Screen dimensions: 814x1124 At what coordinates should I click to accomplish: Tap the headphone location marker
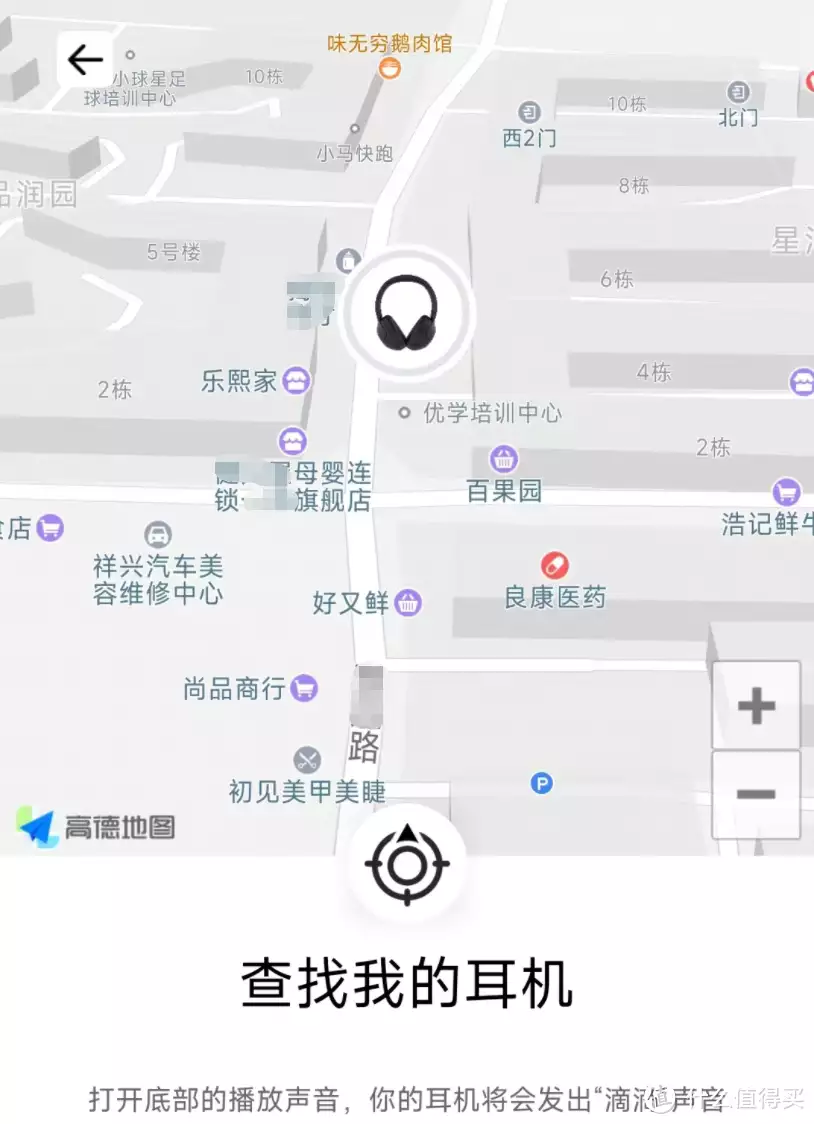[406, 312]
